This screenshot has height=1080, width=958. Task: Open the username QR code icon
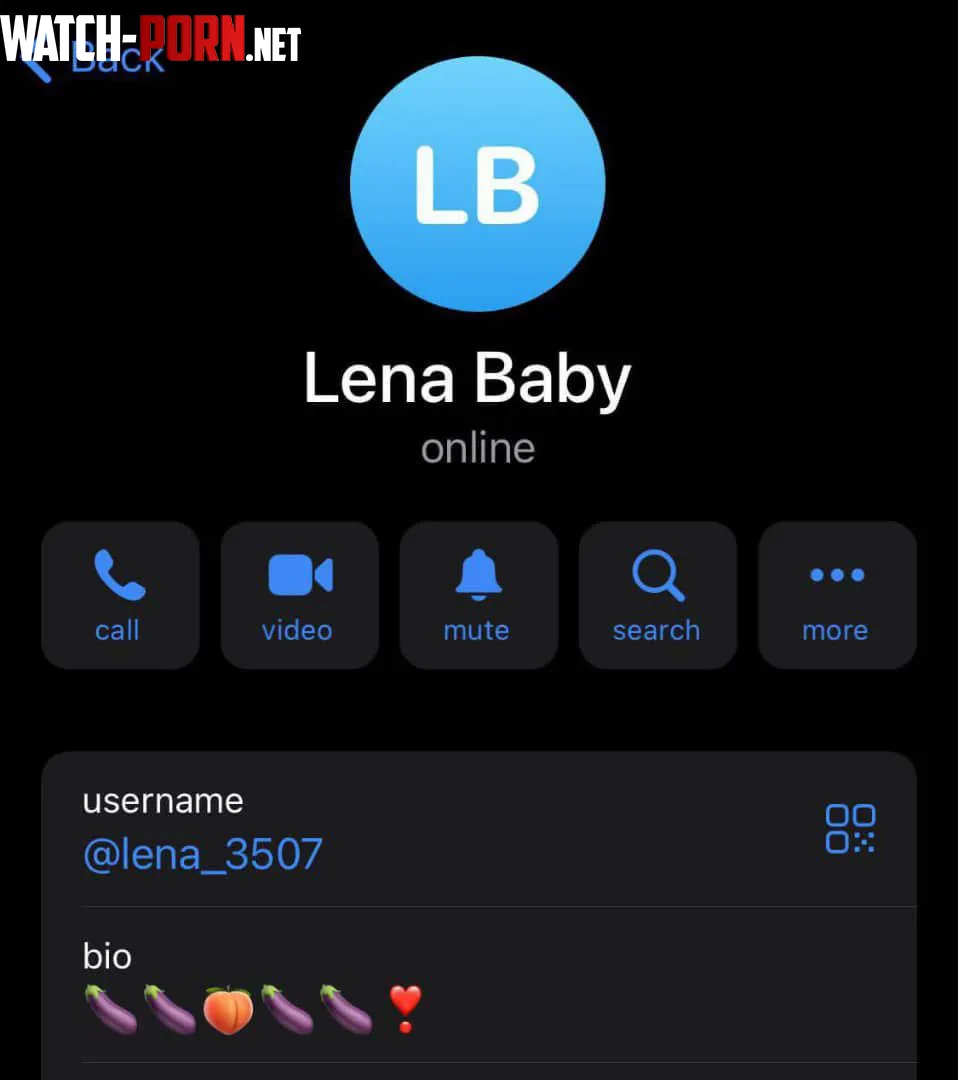click(x=850, y=828)
